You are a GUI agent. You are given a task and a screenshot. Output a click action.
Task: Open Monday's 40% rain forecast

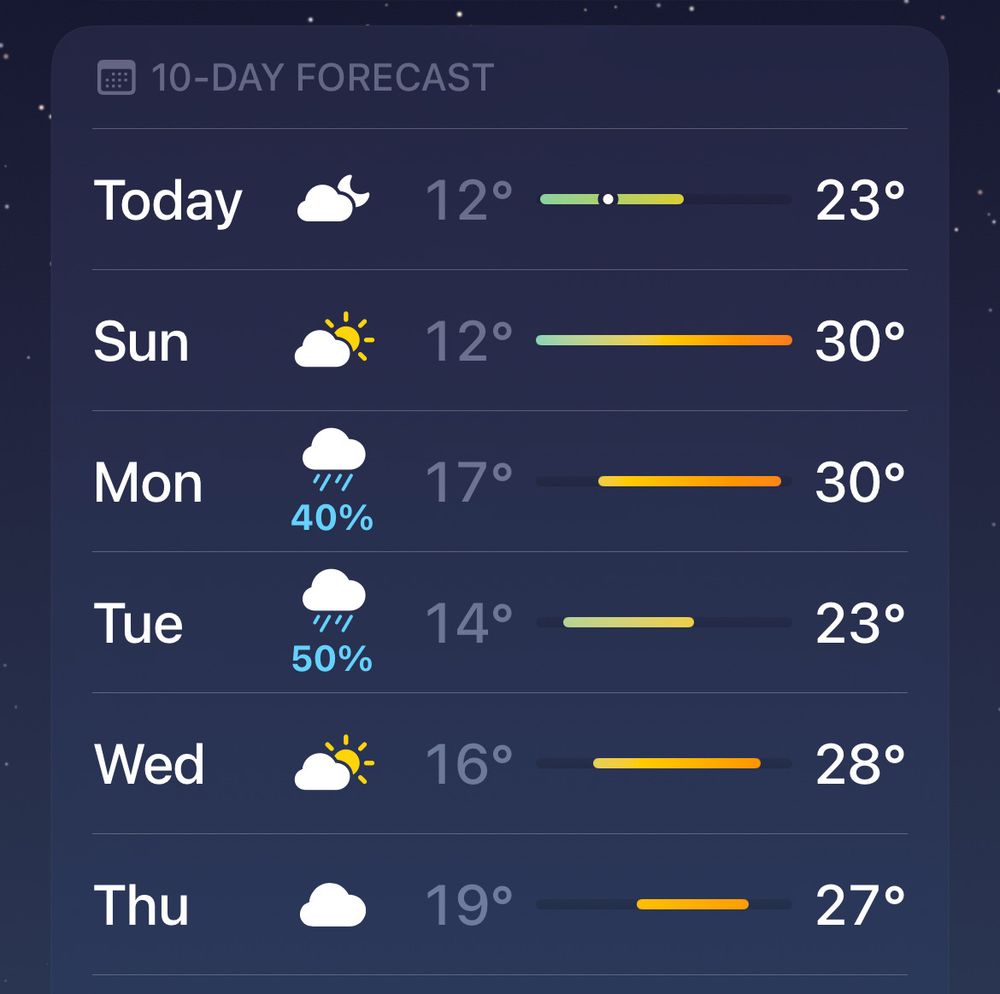[x=500, y=481]
